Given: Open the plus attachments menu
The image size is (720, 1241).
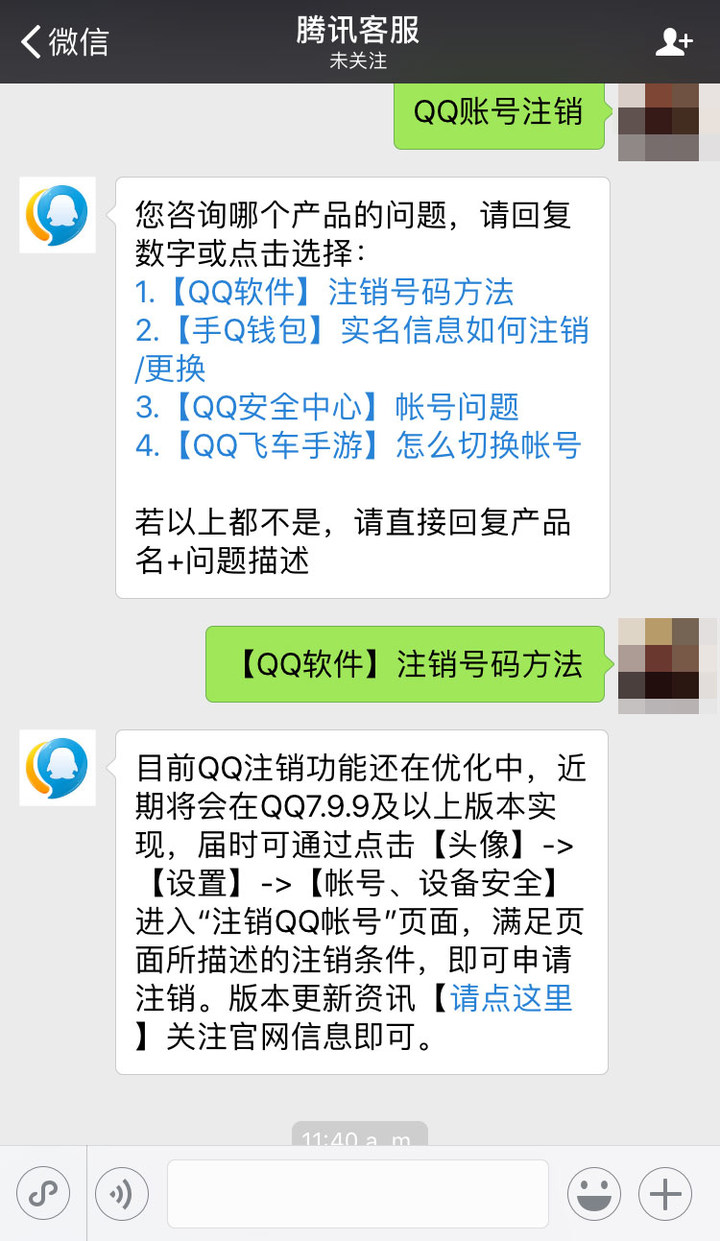Looking at the screenshot, I should tap(665, 1194).
